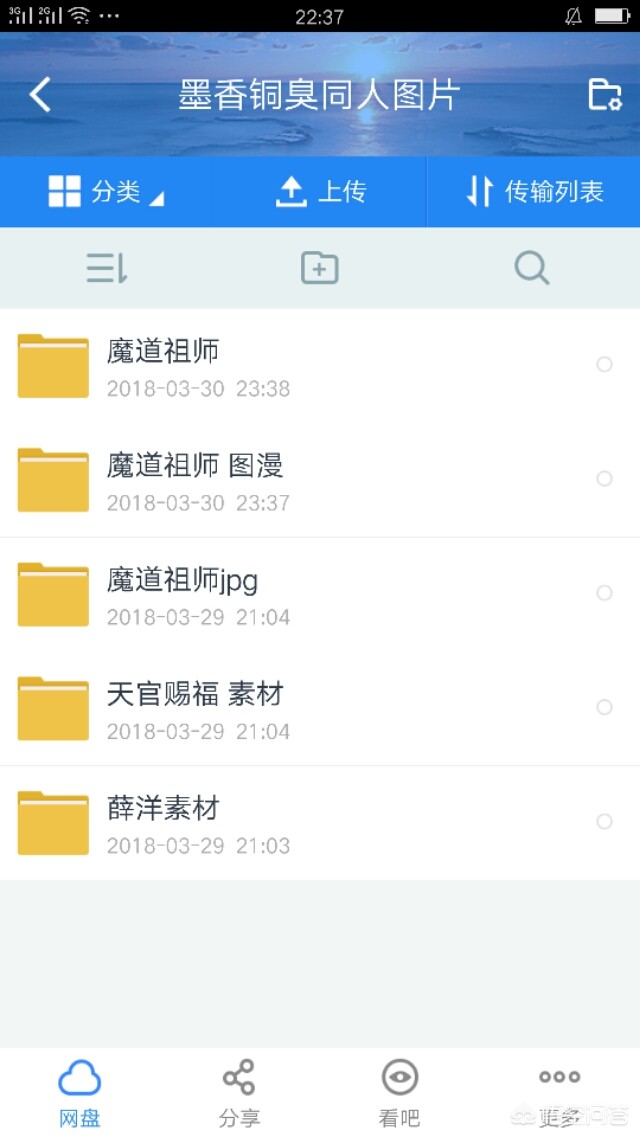The image size is (640, 1137).
Task: Open the file search icon
Action: (532, 268)
